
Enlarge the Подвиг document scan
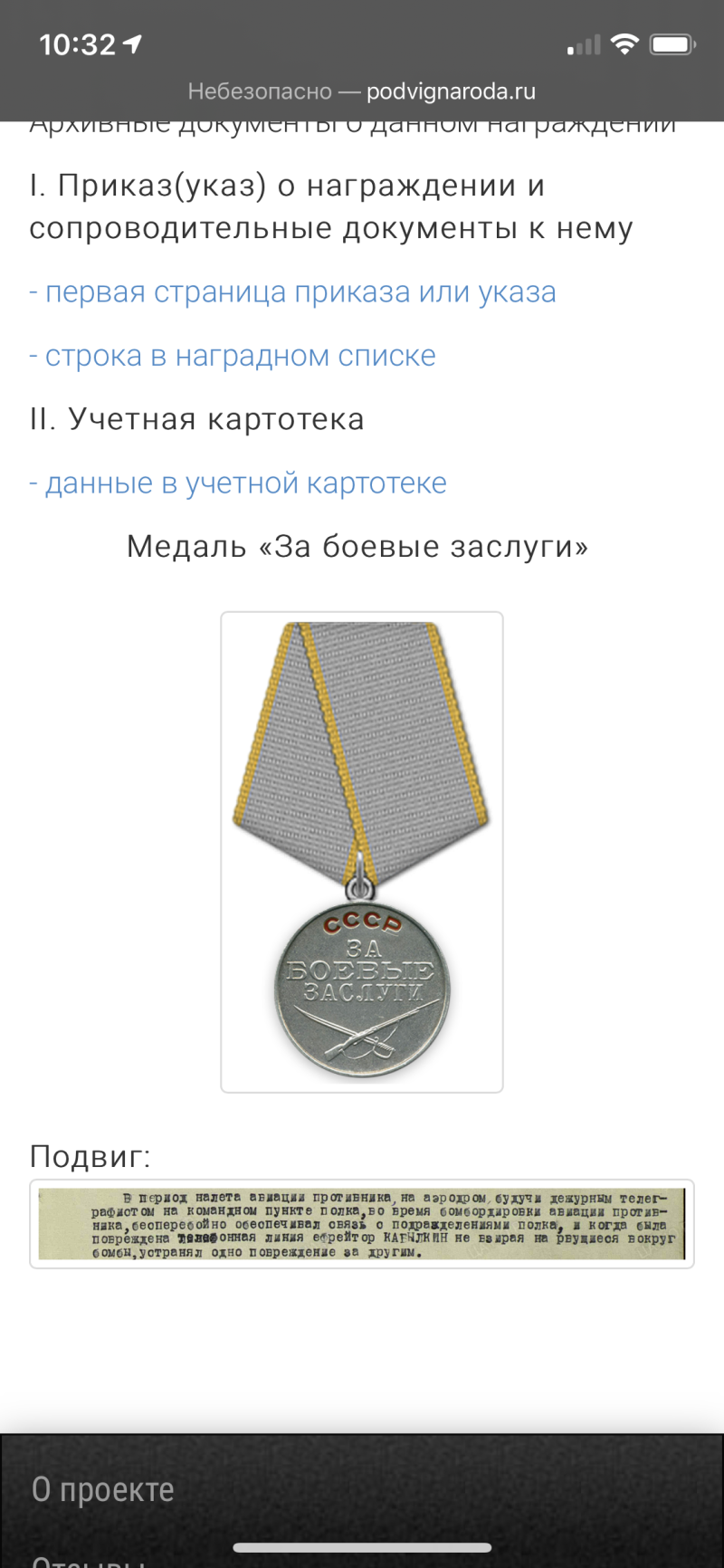coord(362,1224)
